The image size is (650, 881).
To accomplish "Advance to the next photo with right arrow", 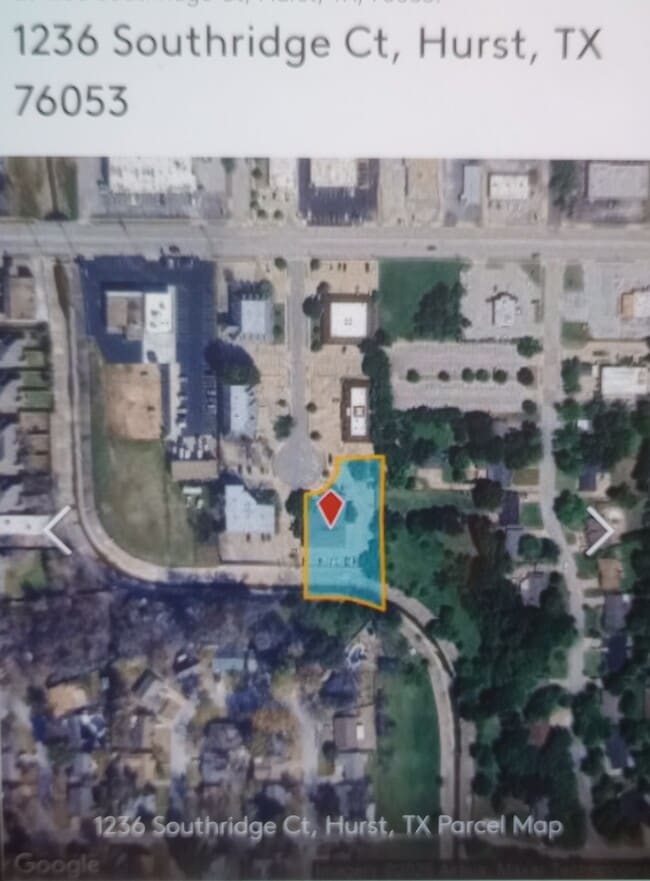I will coord(599,530).
